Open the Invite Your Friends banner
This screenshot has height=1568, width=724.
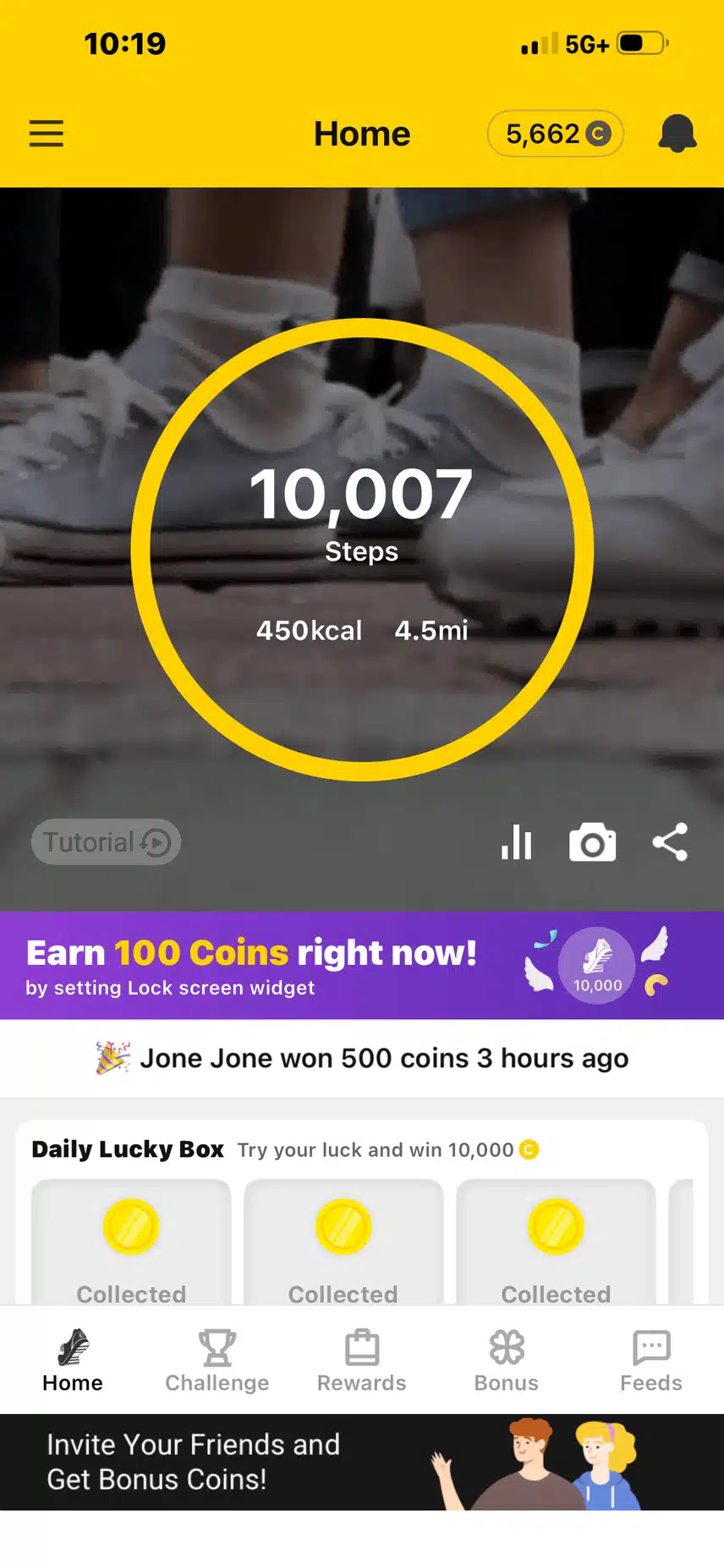tap(362, 1461)
